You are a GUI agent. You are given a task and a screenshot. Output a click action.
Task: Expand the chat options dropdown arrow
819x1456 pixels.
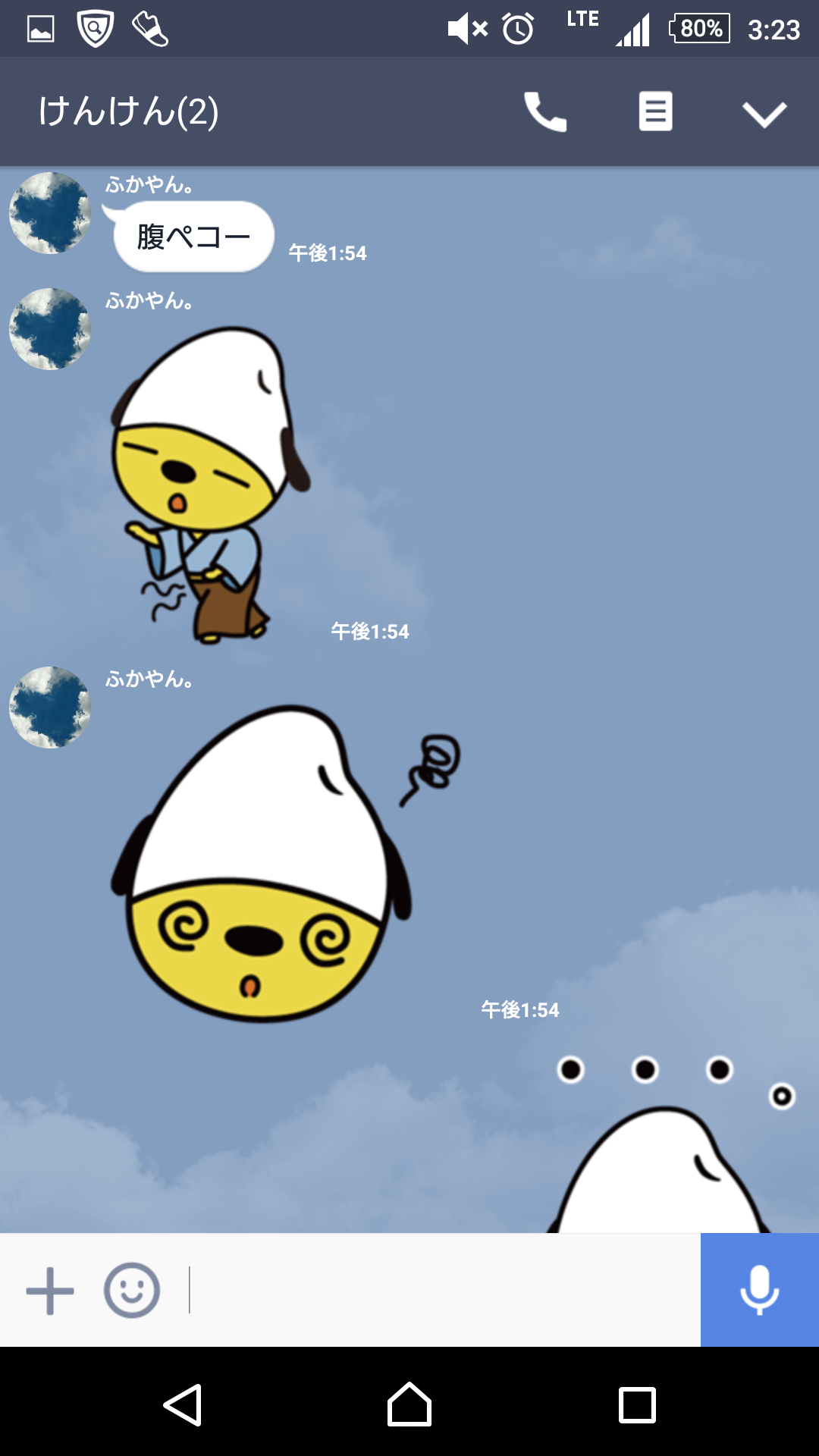pos(764,114)
